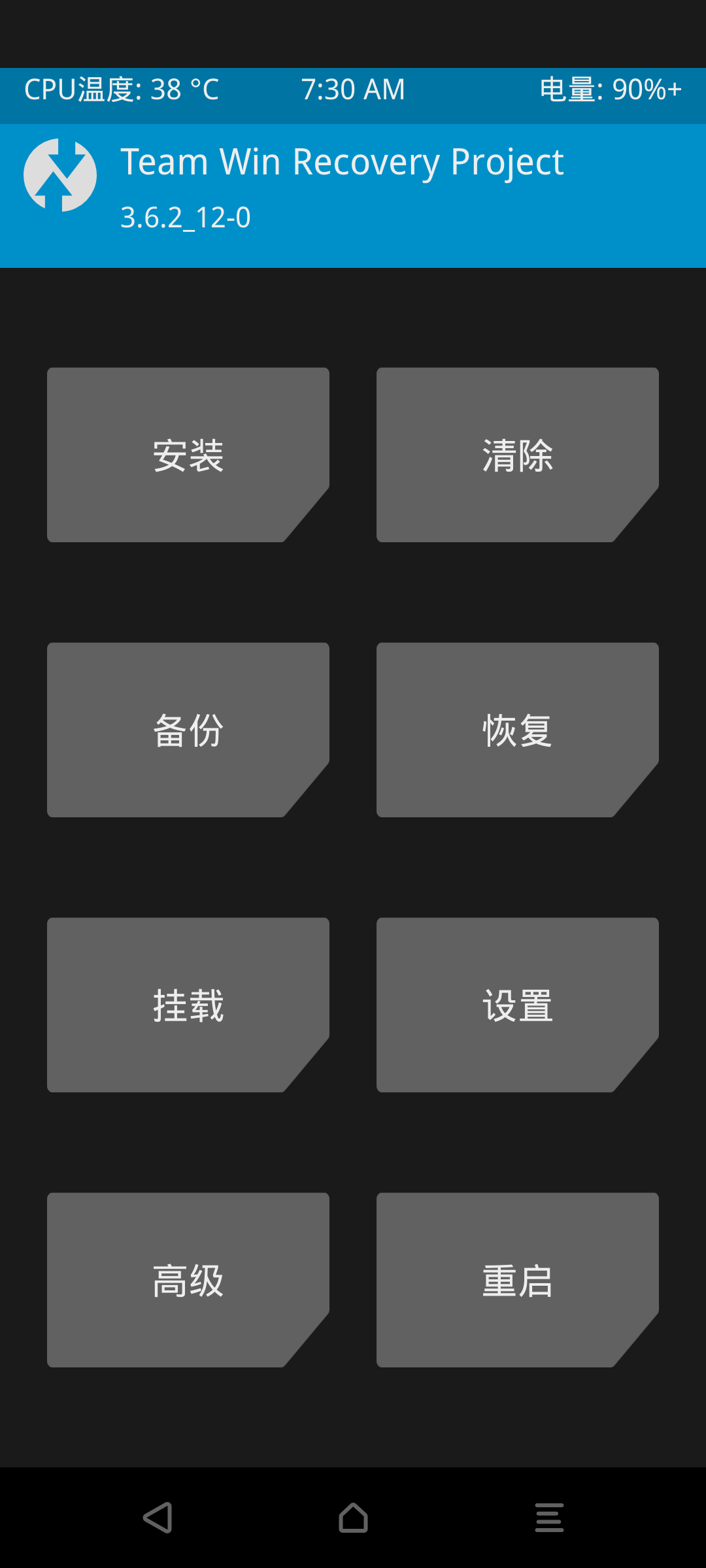Tap the back arrow in navigation bar
Screen dimensions: 706x1568
(x=158, y=1517)
